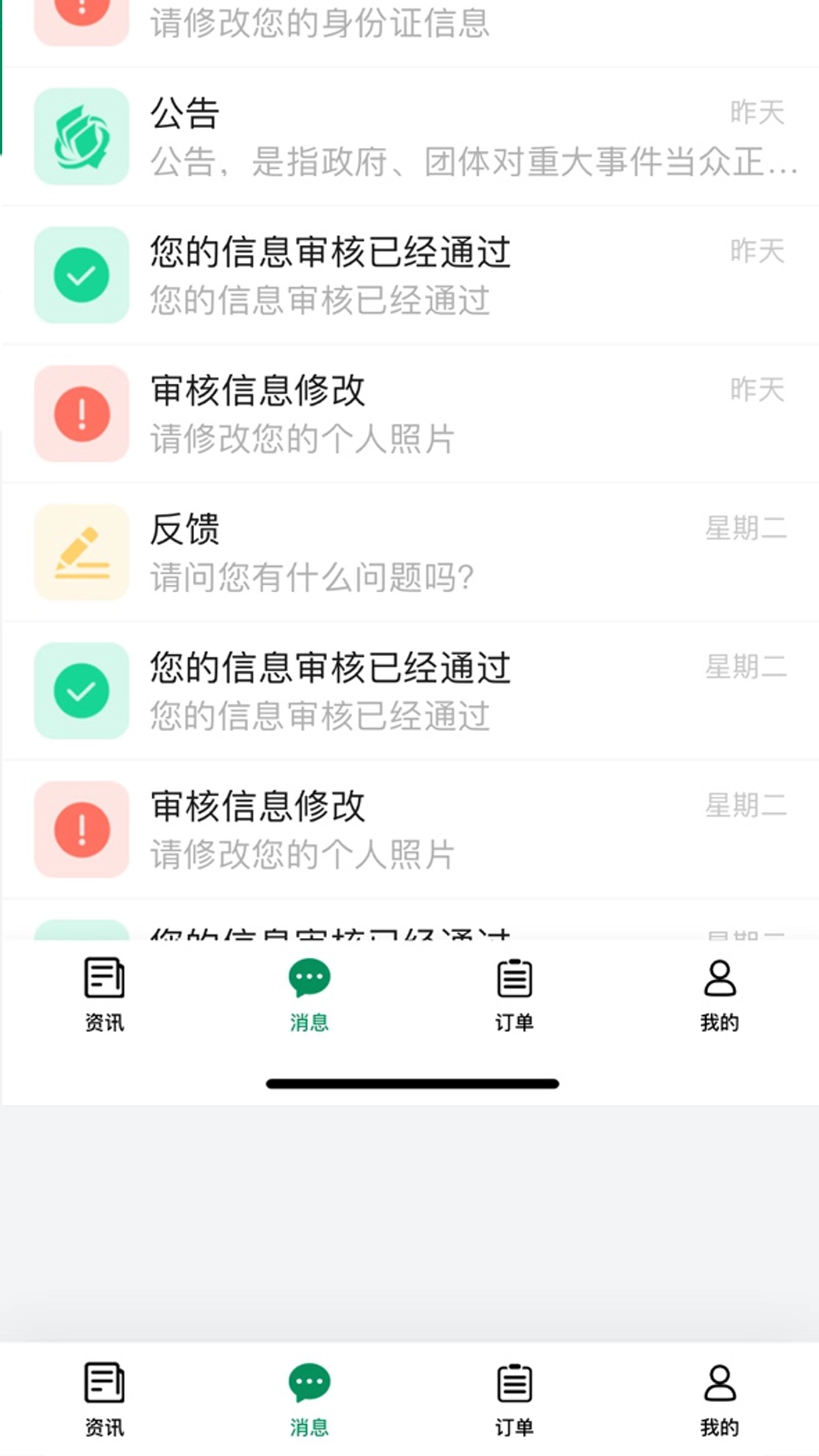Open the 公告 announcement message
Image resolution: width=819 pixels, height=1456 pixels.
click(x=409, y=136)
